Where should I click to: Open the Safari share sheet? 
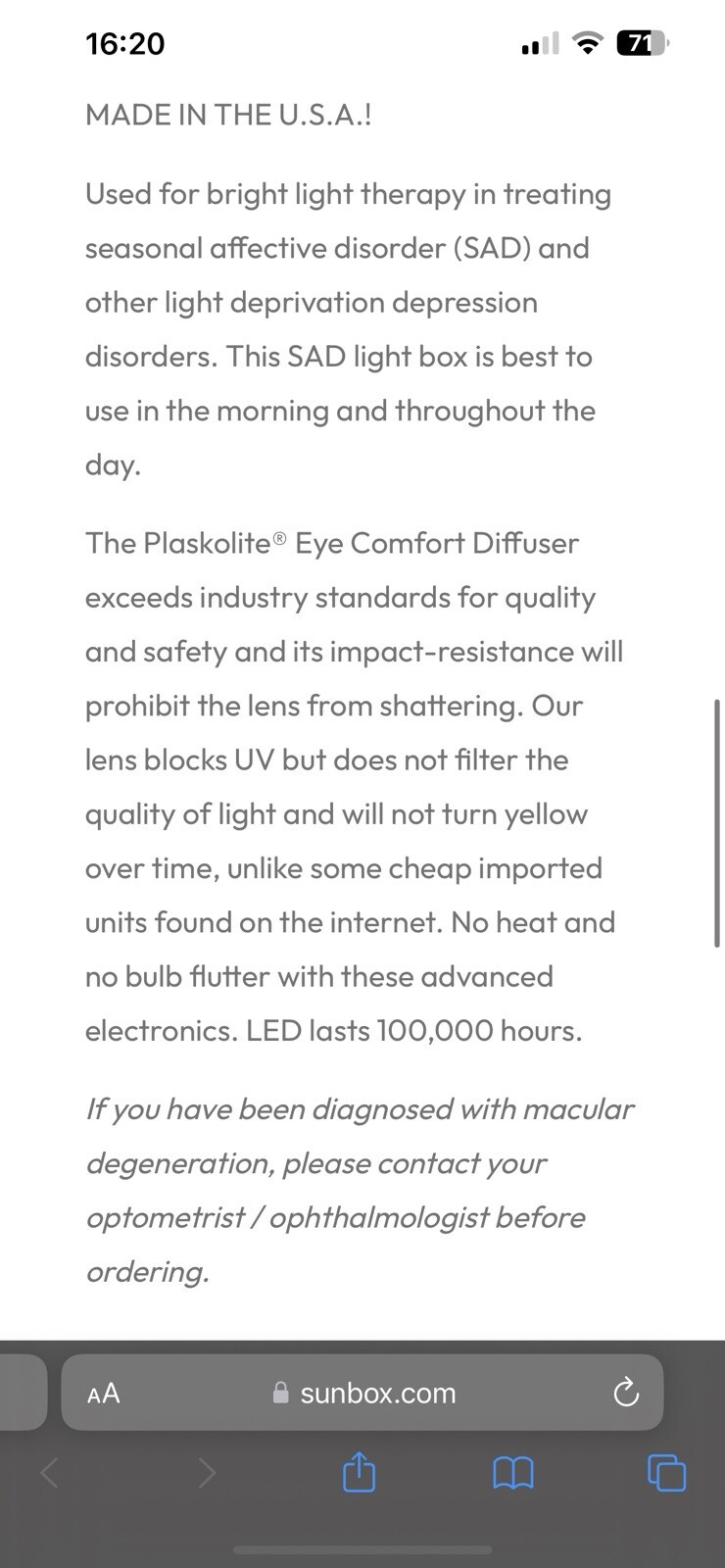pyautogui.click(x=359, y=1472)
